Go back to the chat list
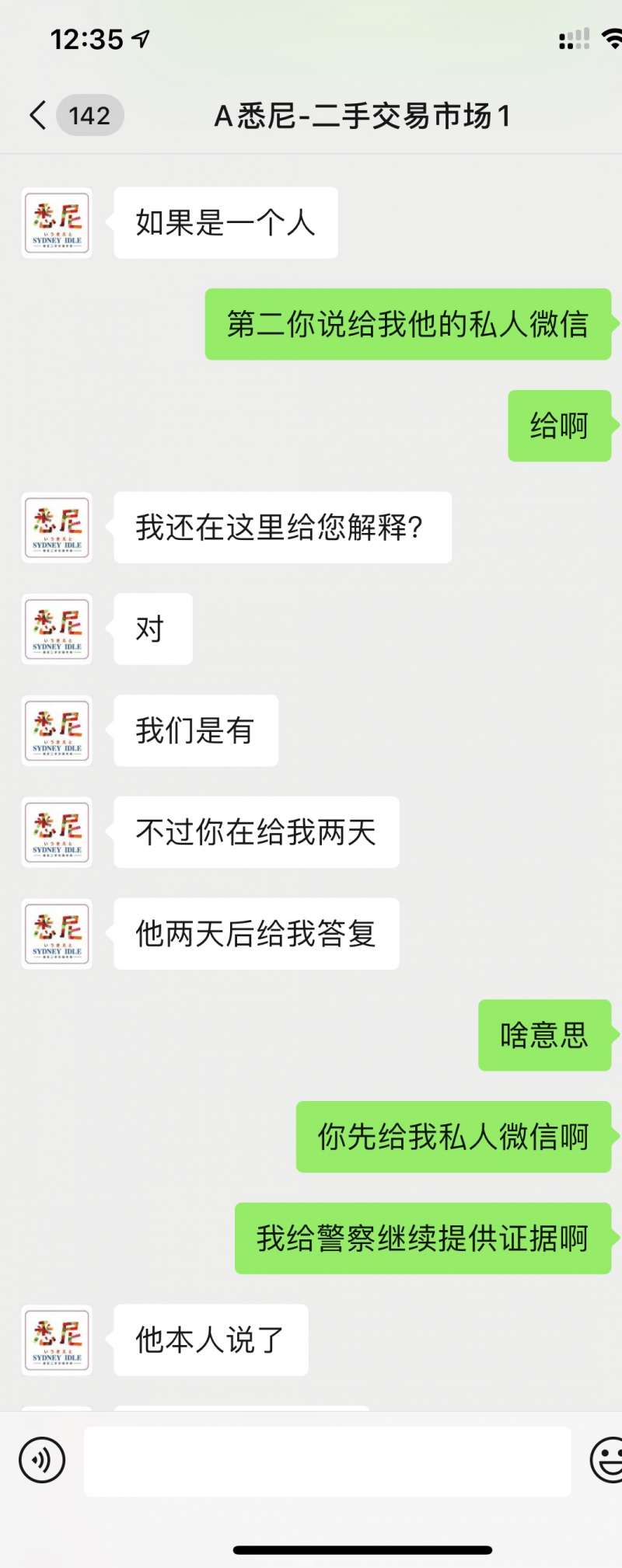 tap(37, 116)
